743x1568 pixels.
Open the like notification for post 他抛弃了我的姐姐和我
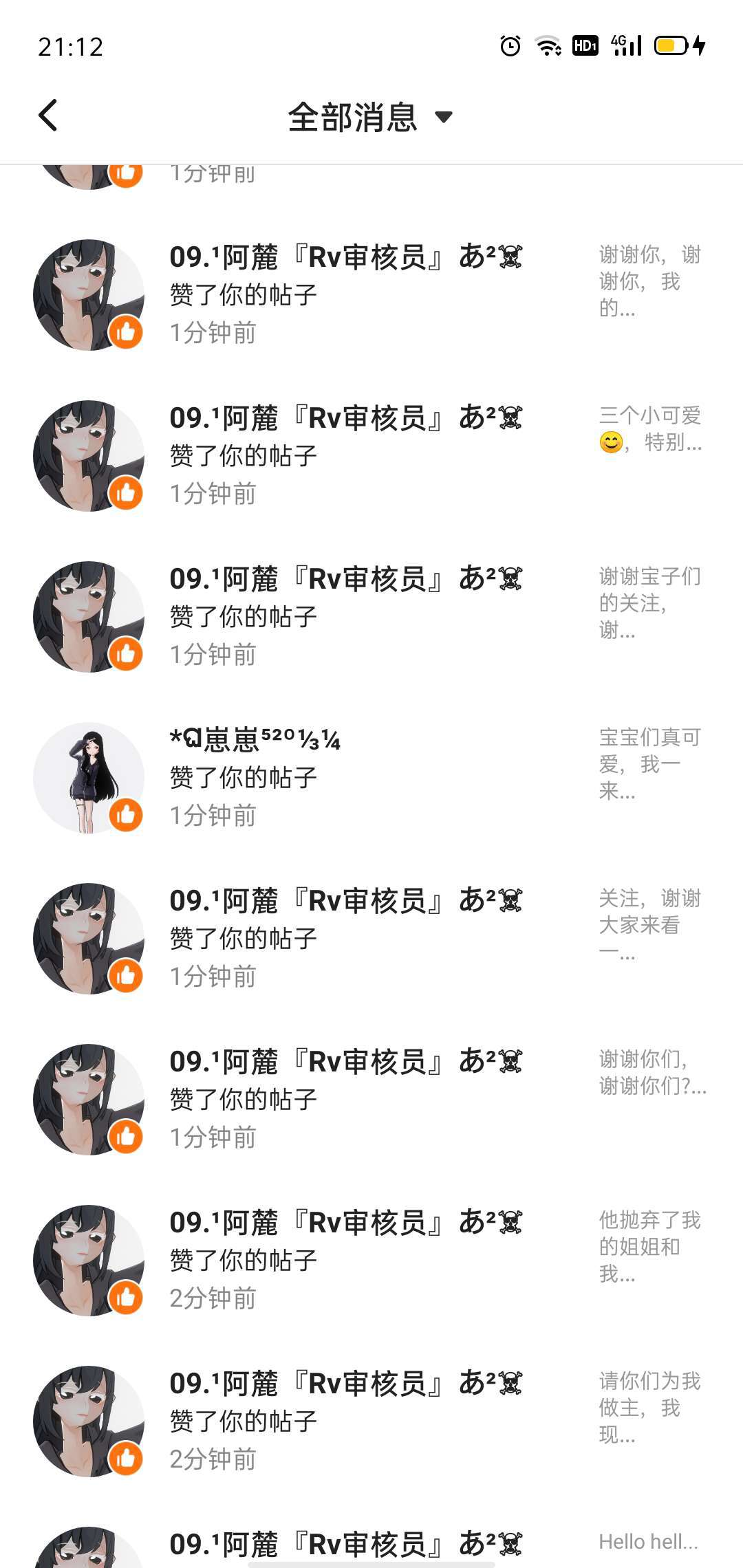[371, 1260]
